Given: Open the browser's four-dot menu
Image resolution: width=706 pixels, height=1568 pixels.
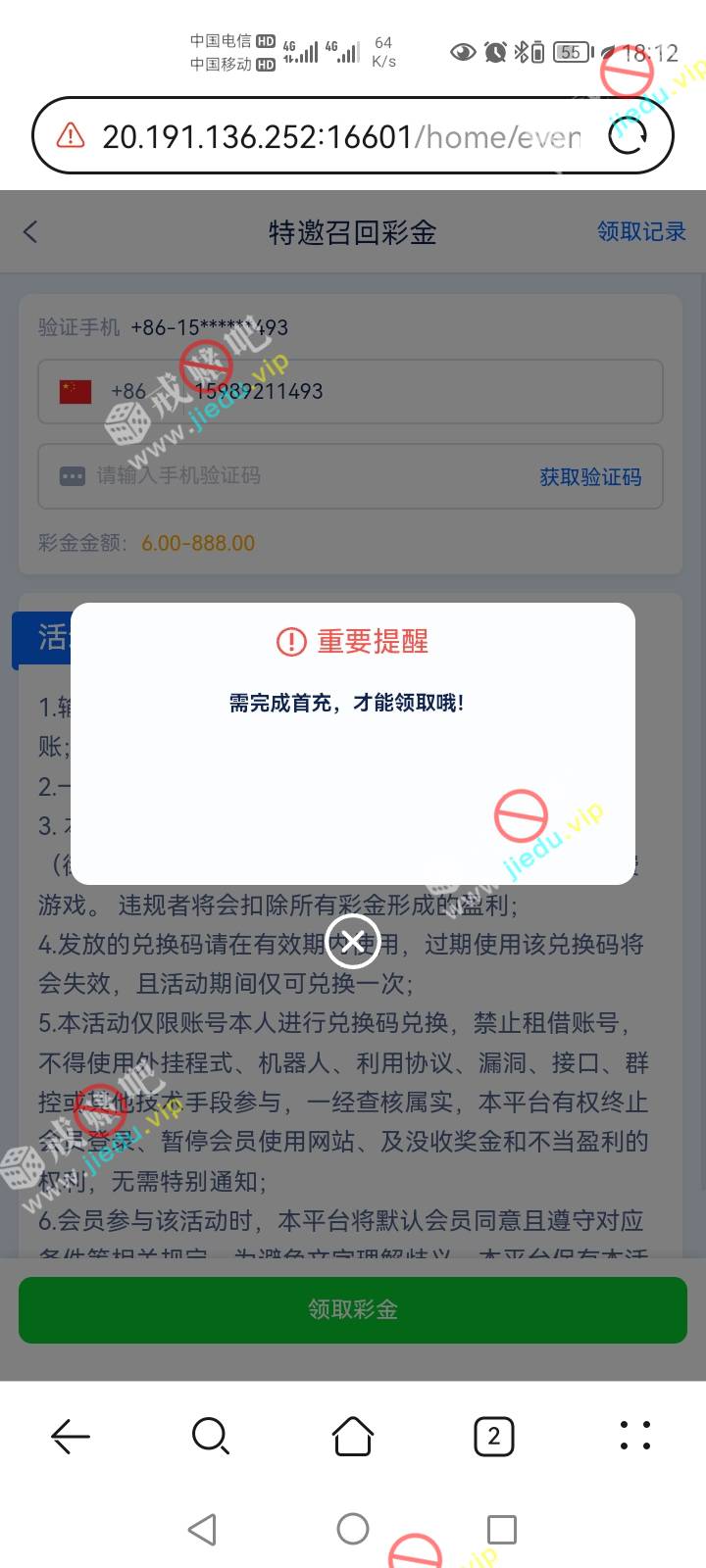Looking at the screenshot, I should tap(635, 1435).
